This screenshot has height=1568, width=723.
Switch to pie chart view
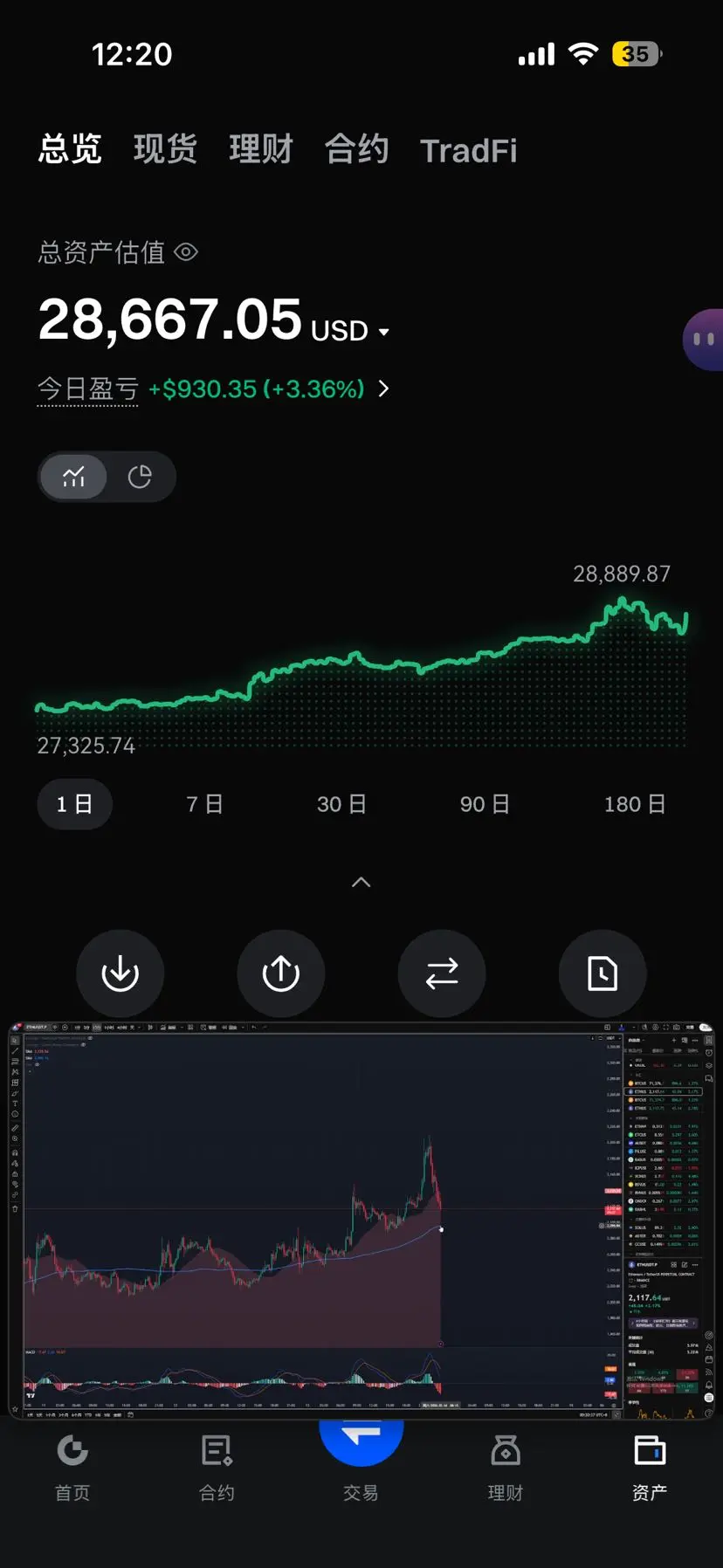pos(140,477)
